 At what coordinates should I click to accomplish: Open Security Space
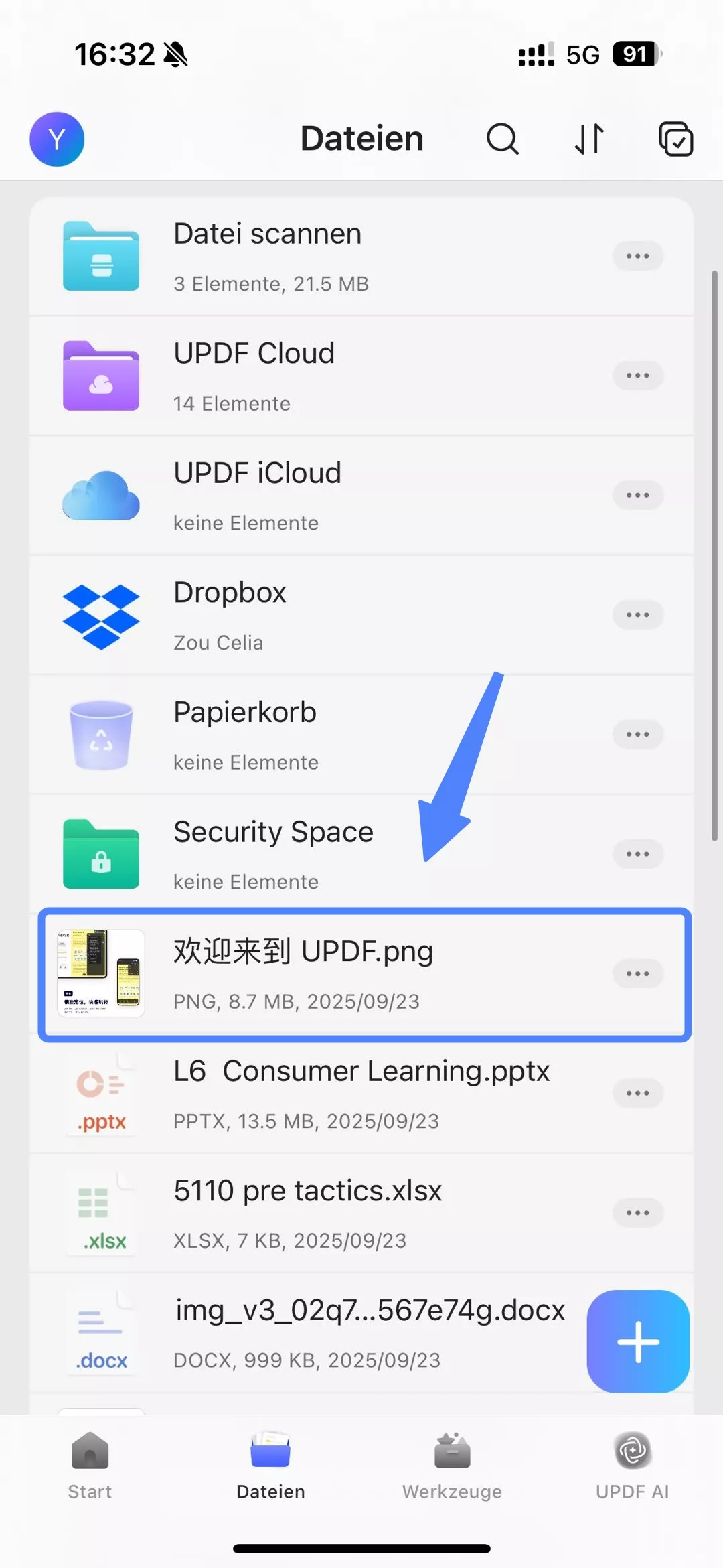(x=273, y=854)
